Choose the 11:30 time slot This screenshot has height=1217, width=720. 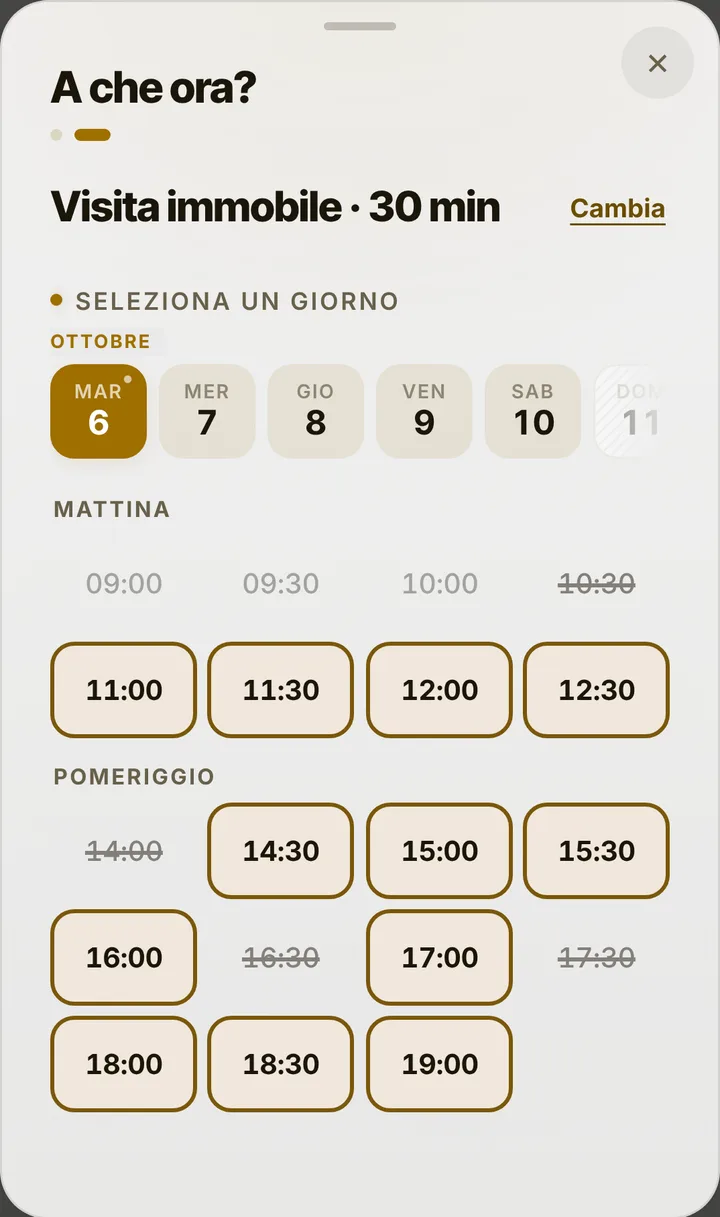click(281, 690)
